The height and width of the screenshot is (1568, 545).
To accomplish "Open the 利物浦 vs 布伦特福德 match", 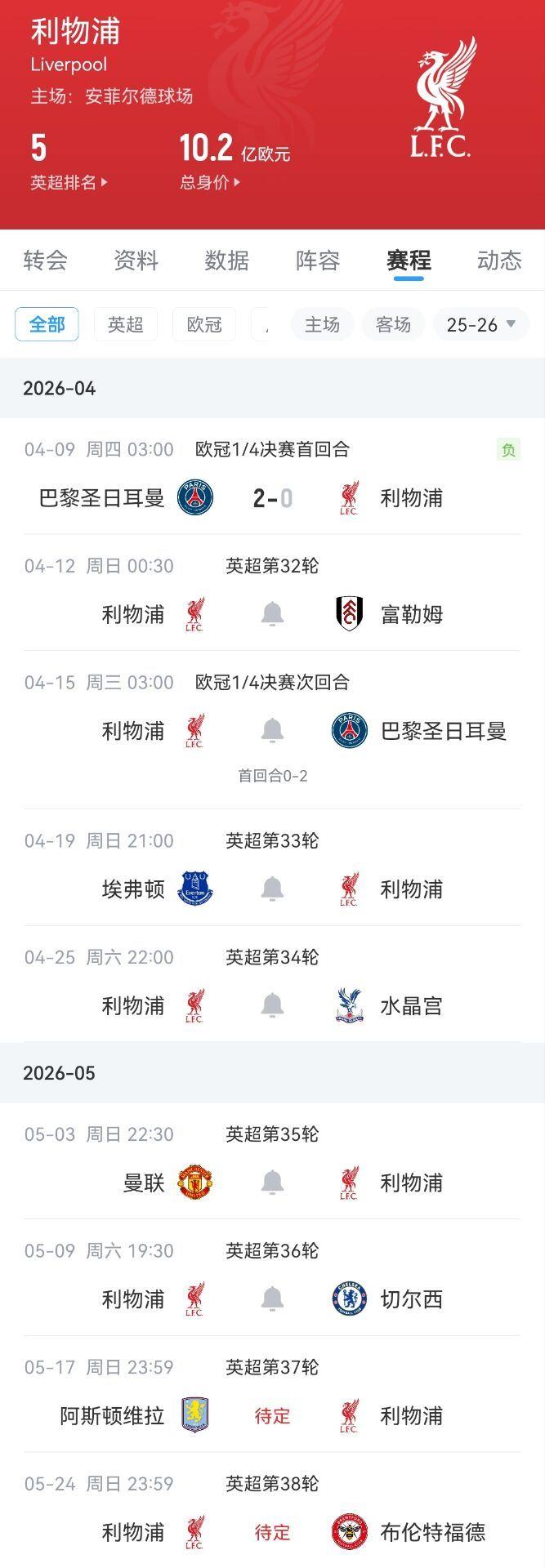I will tap(272, 1533).
